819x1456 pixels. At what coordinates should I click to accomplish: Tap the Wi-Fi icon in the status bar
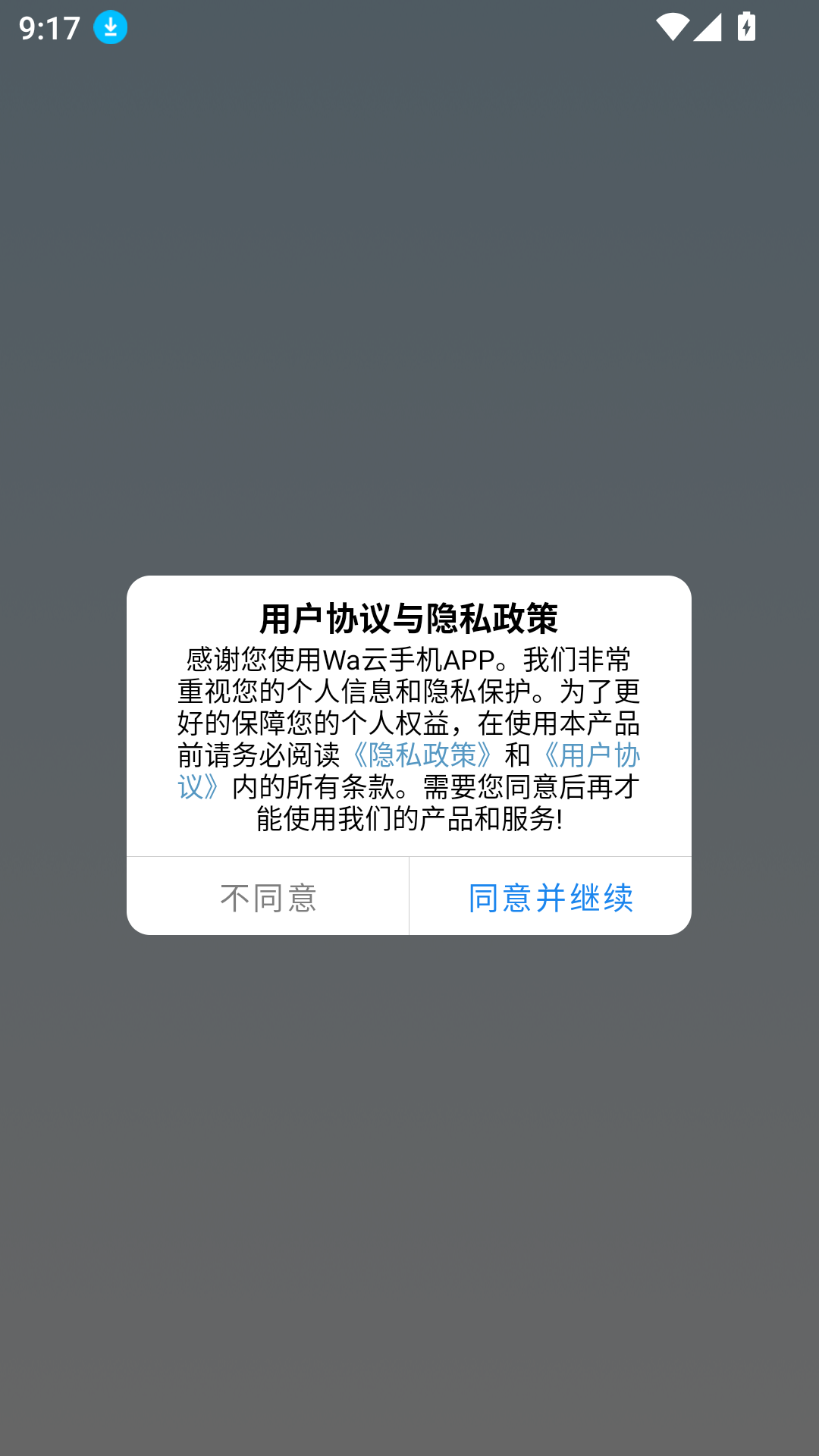click(673, 27)
